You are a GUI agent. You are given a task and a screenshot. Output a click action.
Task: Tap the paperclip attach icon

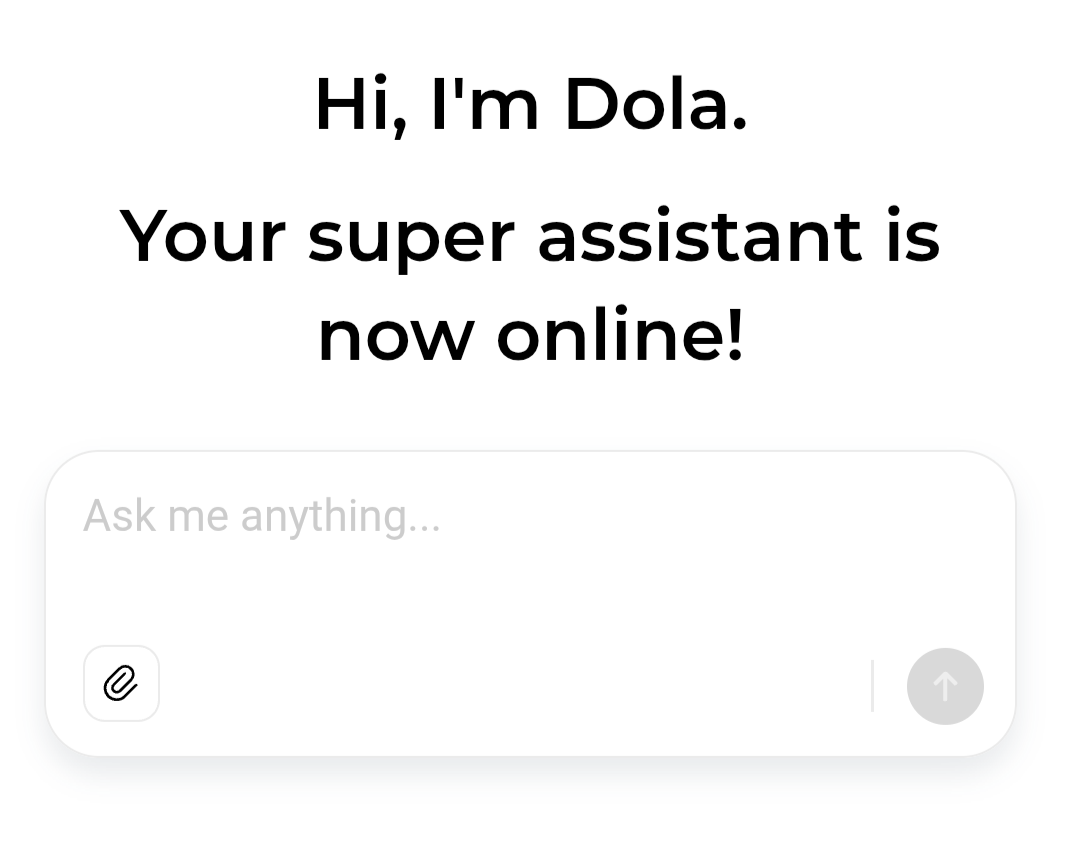point(121,684)
